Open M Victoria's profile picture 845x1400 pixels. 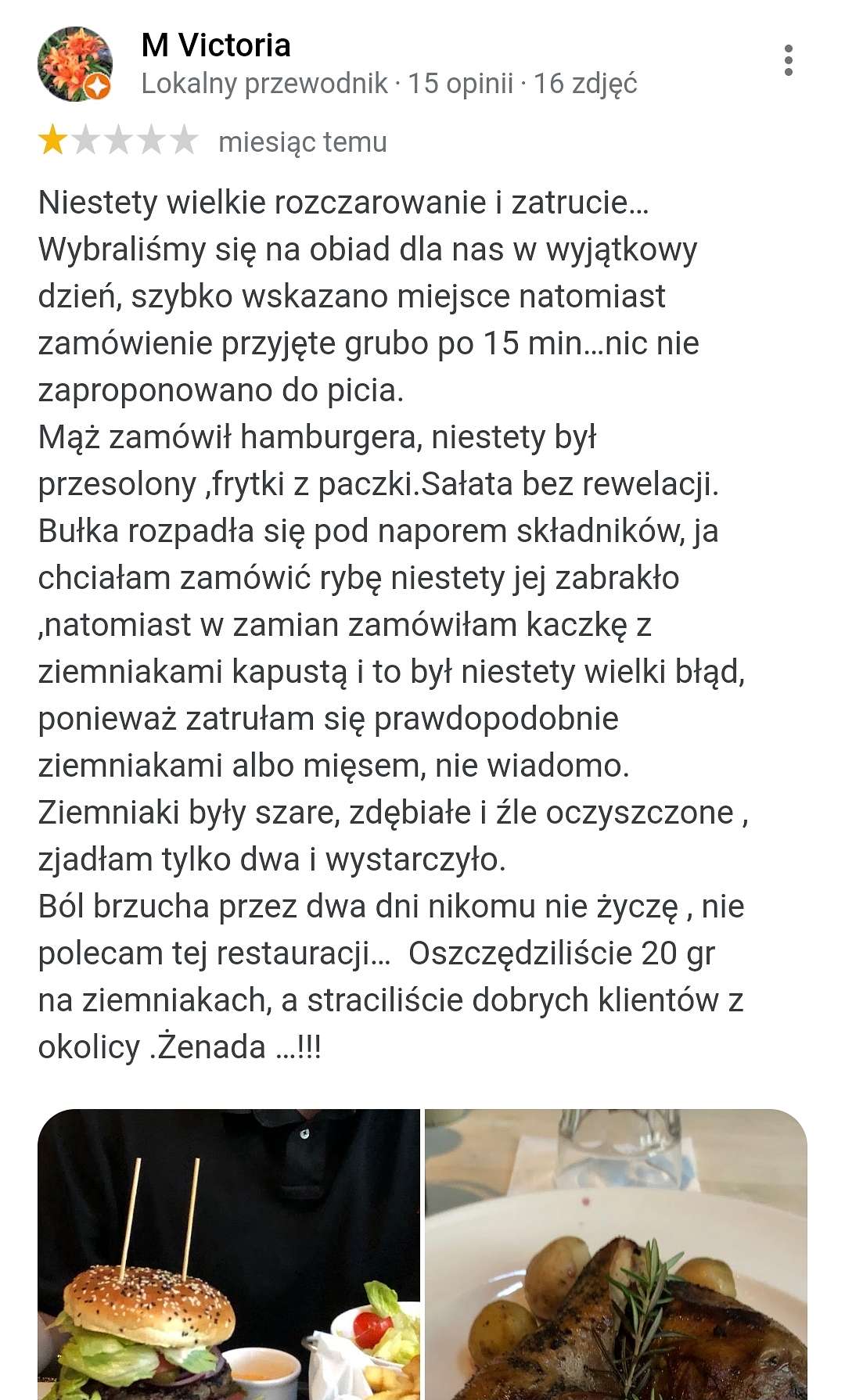[x=75, y=64]
